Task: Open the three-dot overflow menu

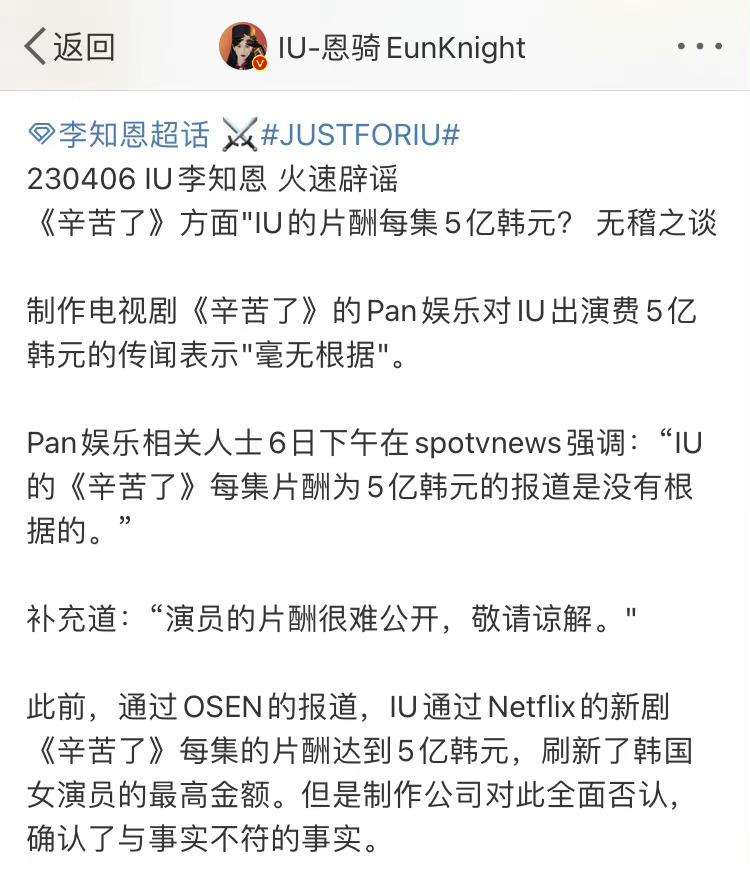Action: pos(699,47)
